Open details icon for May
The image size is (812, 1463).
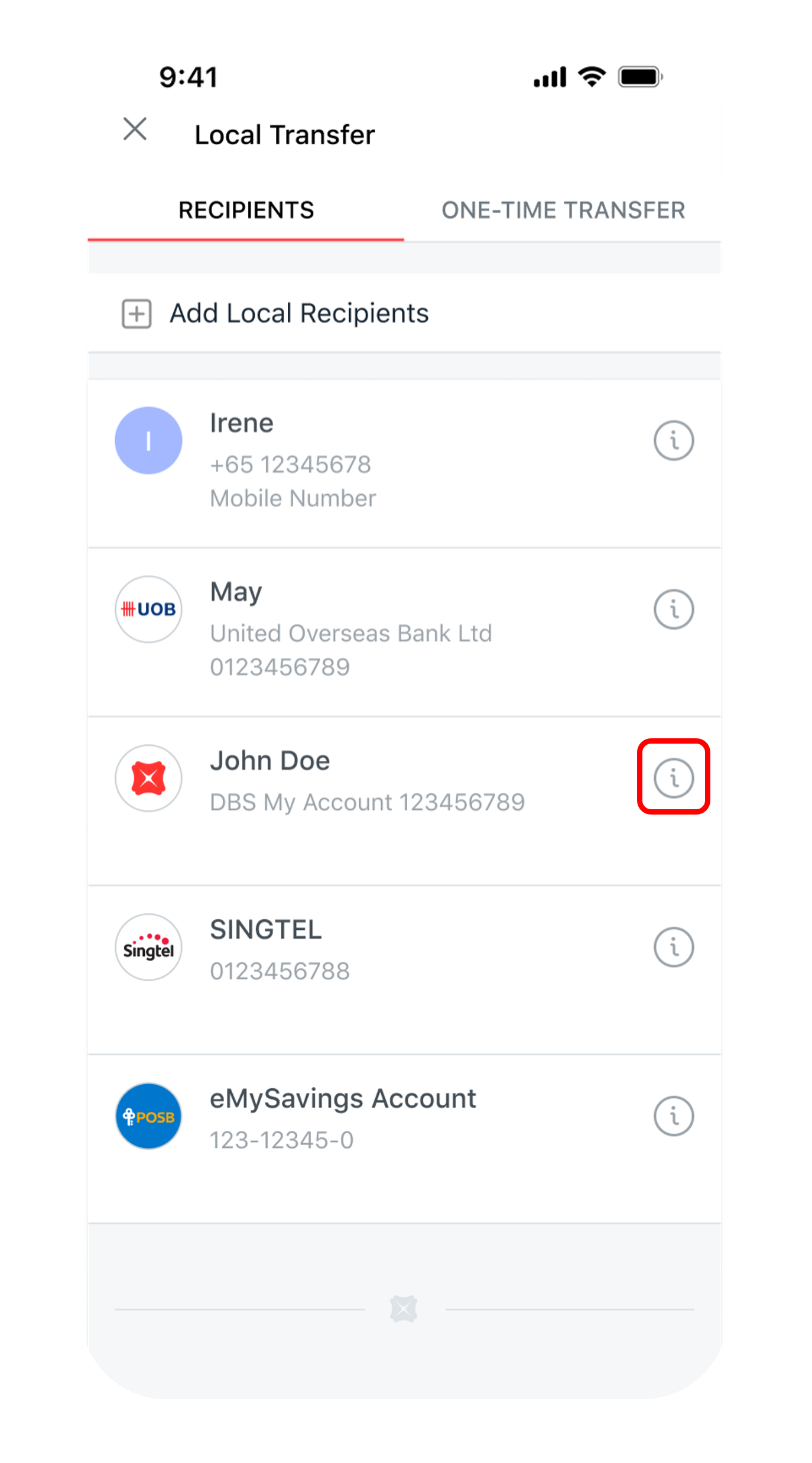[x=673, y=609]
